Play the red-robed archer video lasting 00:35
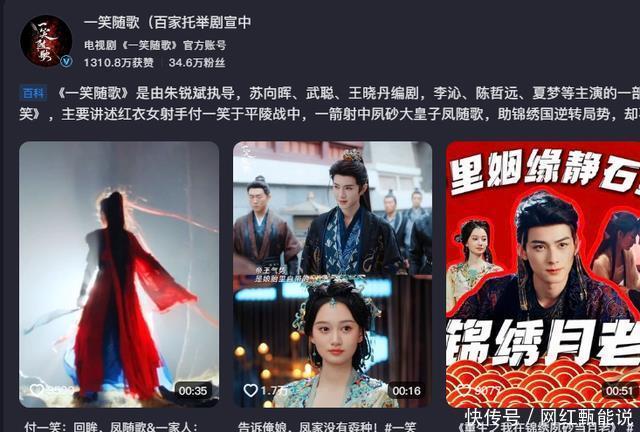Screen dimensions: 640x432 pyautogui.click(x=119, y=270)
